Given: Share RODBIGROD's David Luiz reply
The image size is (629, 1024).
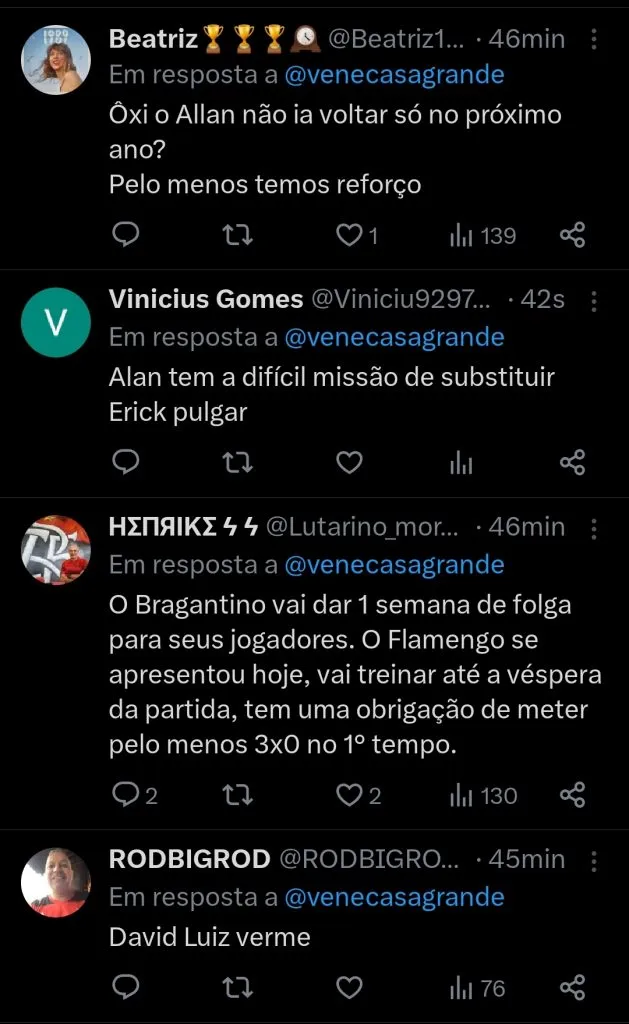Looking at the screenshot, I should click(x=572, y=988).
